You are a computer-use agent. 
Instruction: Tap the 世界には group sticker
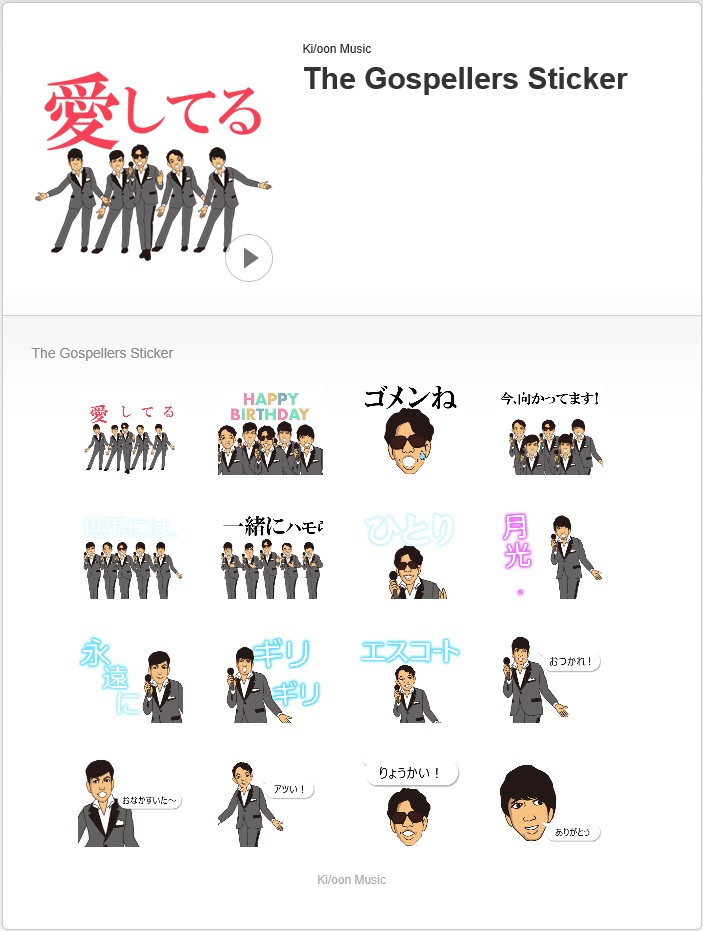click(x=130, y=556)
